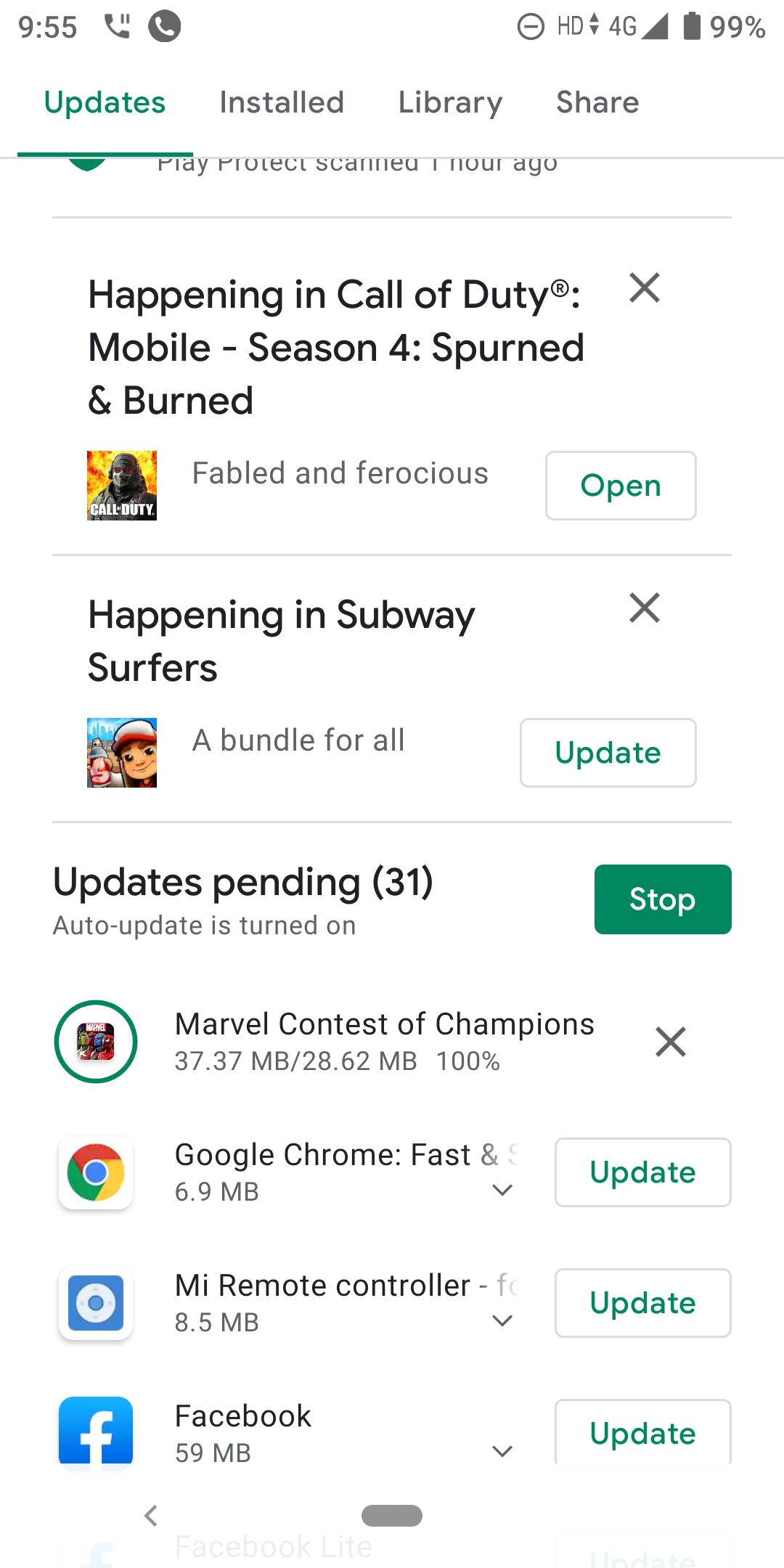Update Subway Surfers
784x1568 pixels.
[608, 753]
